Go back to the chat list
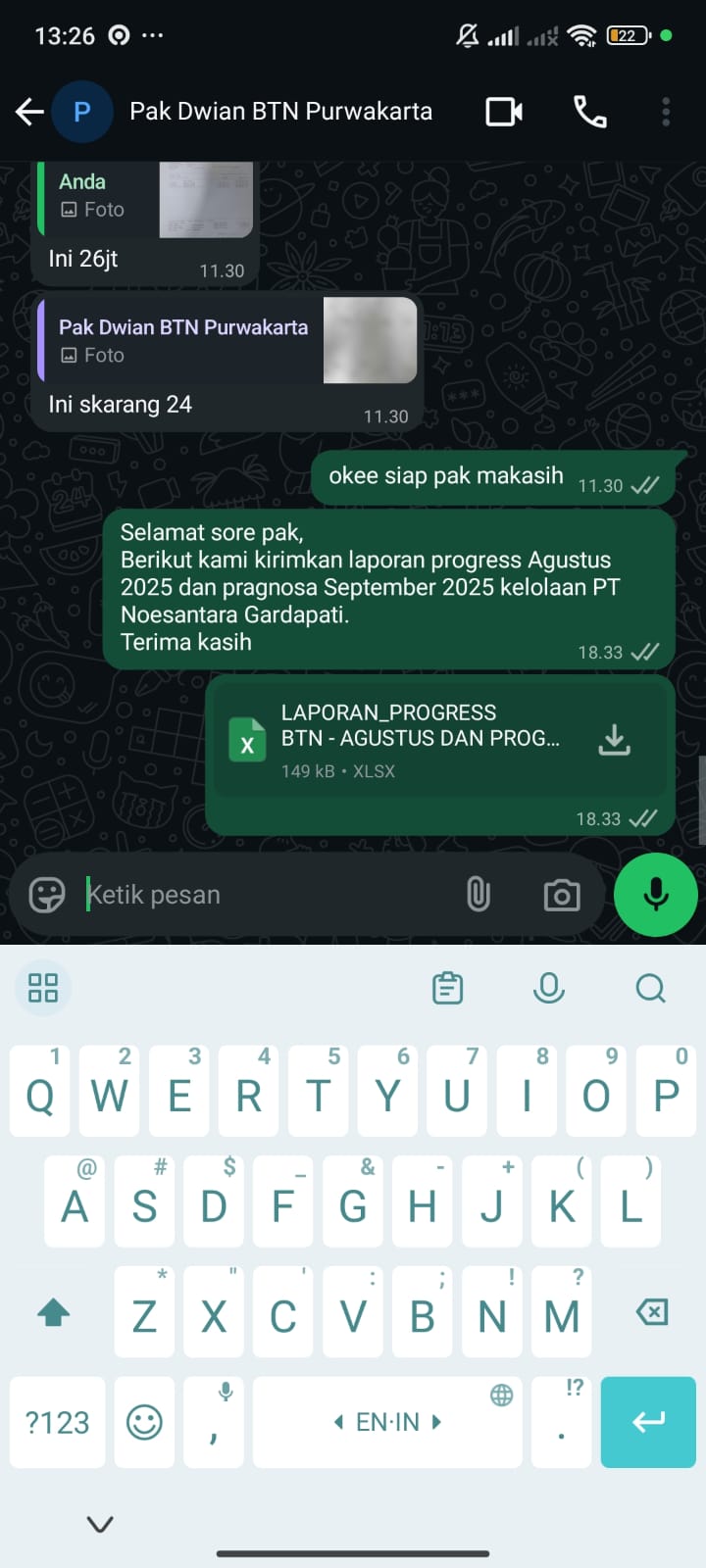 point(29,112)
